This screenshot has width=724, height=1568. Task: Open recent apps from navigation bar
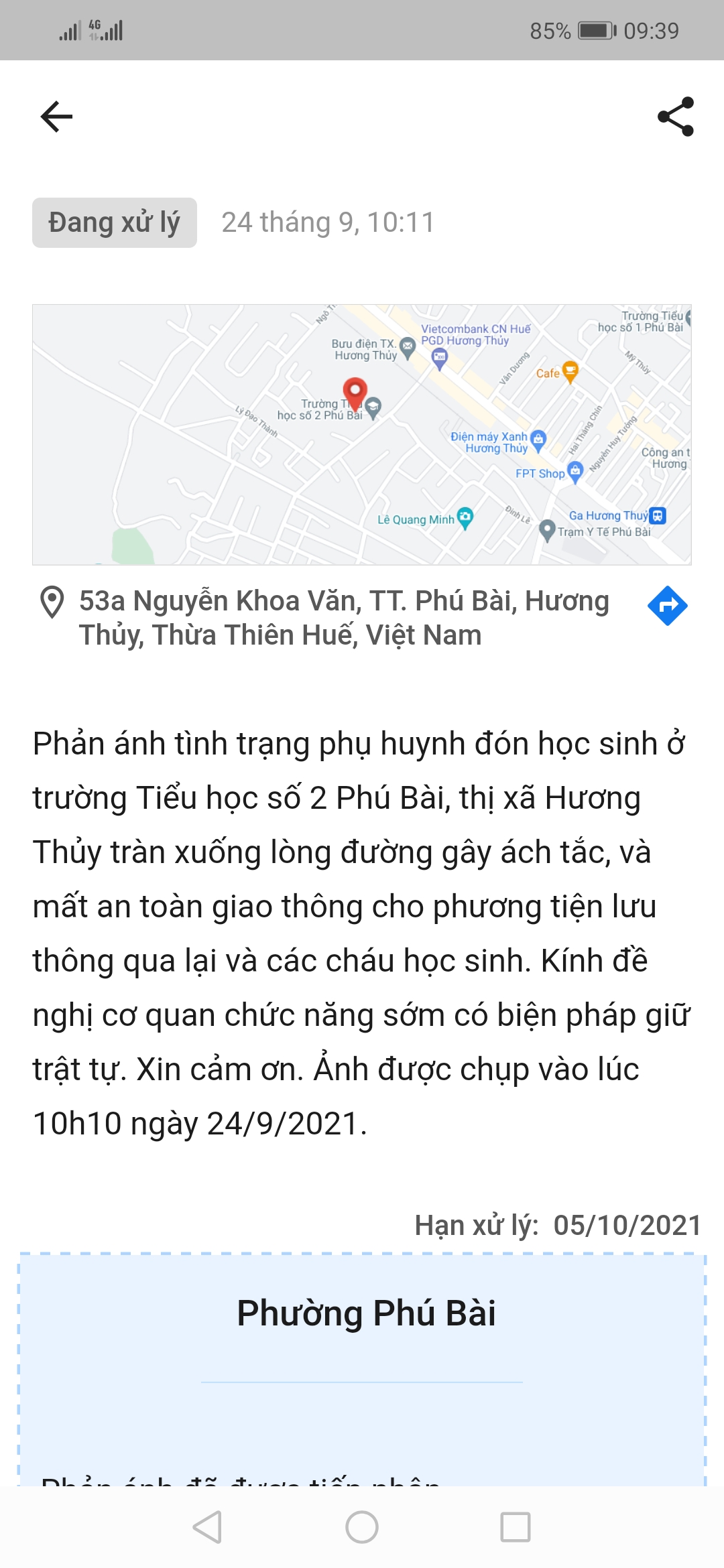(516, 1527)
